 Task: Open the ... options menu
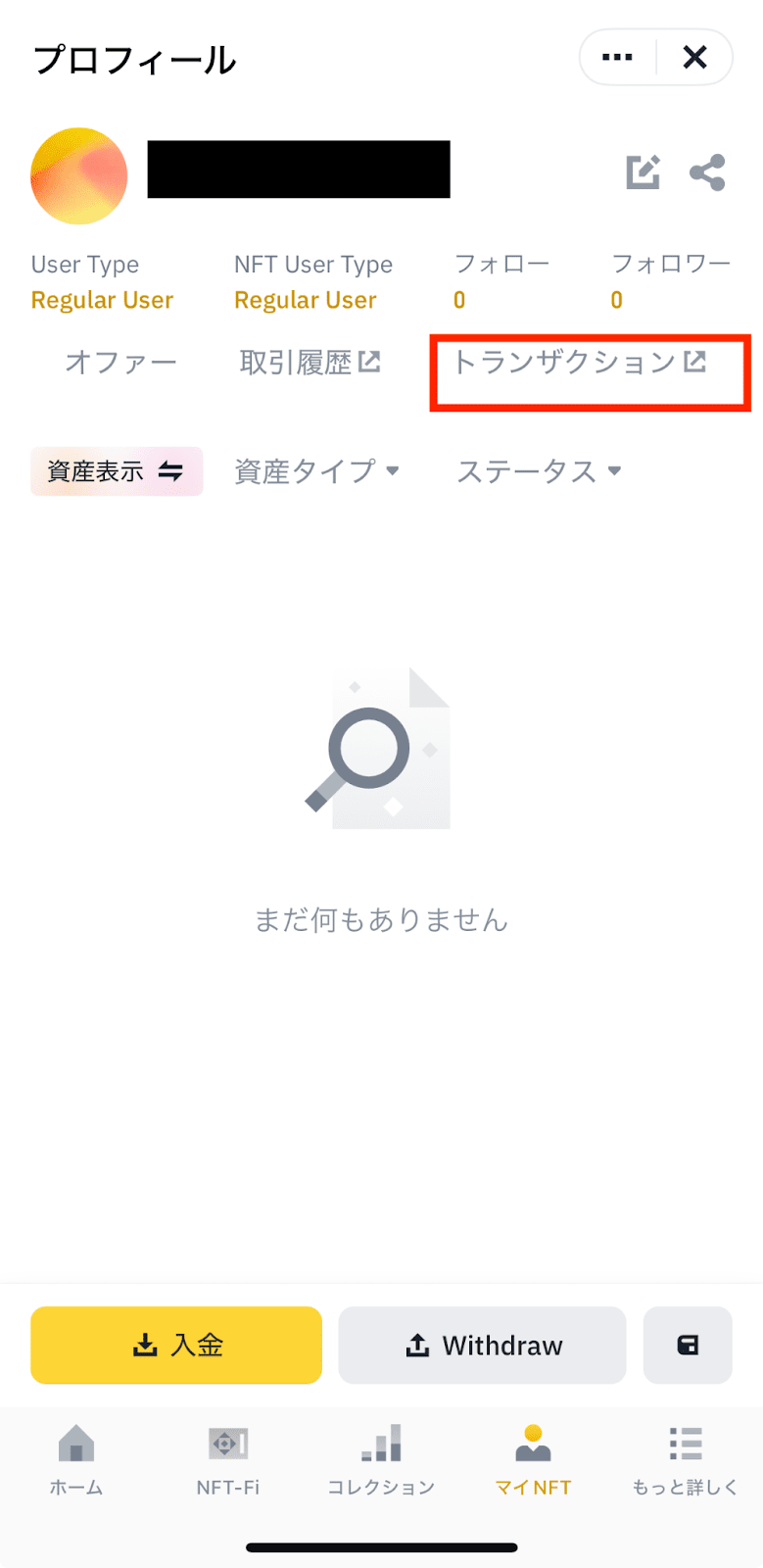[x=616, y=56]
